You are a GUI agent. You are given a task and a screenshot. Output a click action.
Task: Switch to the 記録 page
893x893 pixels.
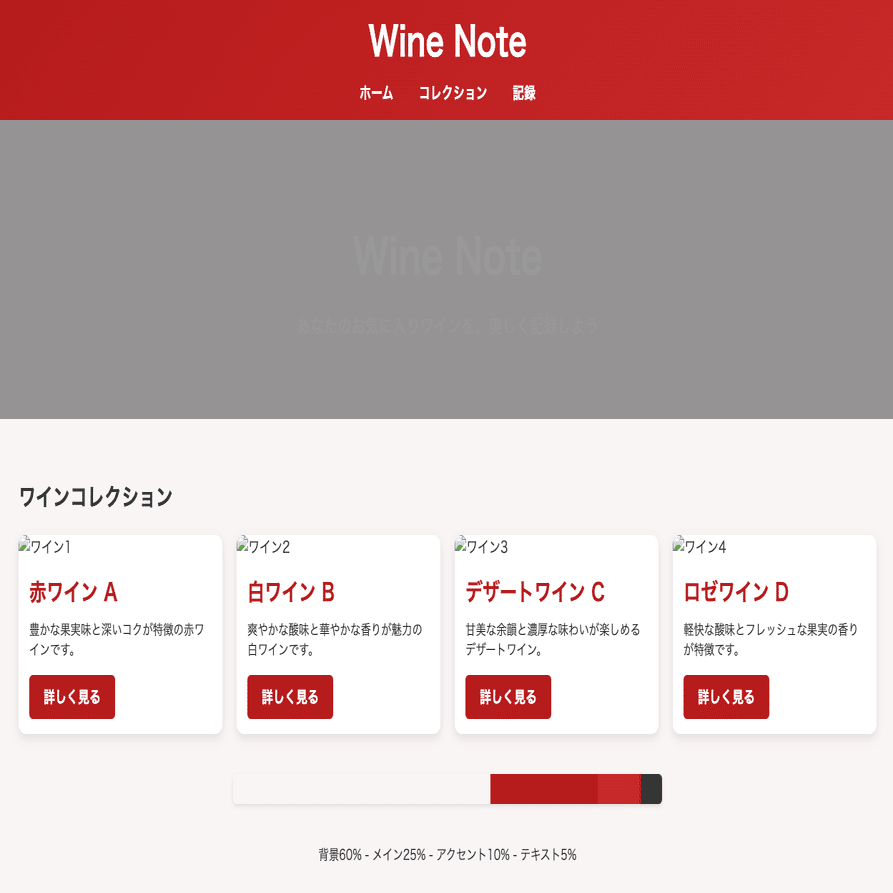click(524, 93)
